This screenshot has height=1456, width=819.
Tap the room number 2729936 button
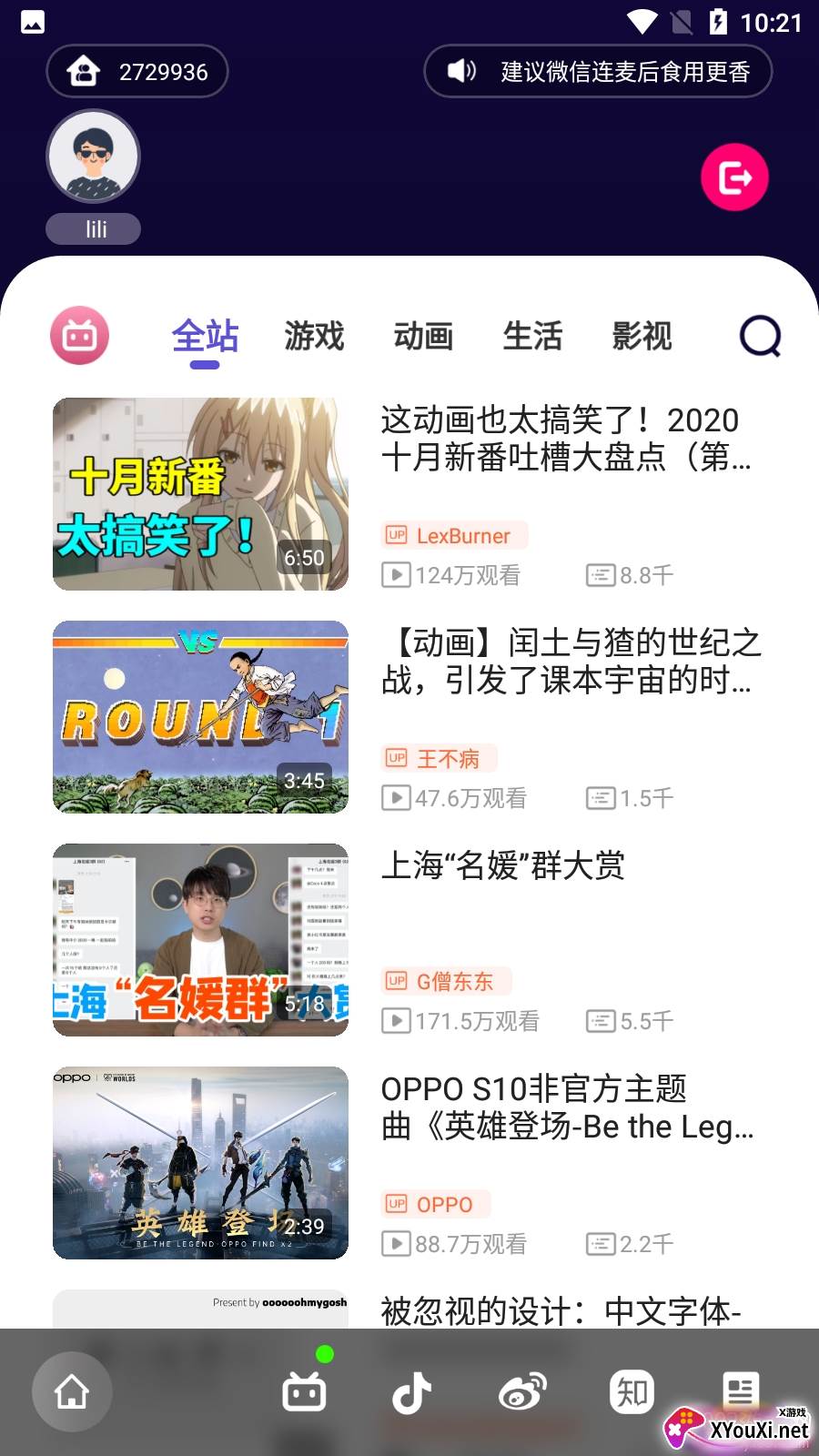pyautogui.click(x=136, y=71)
